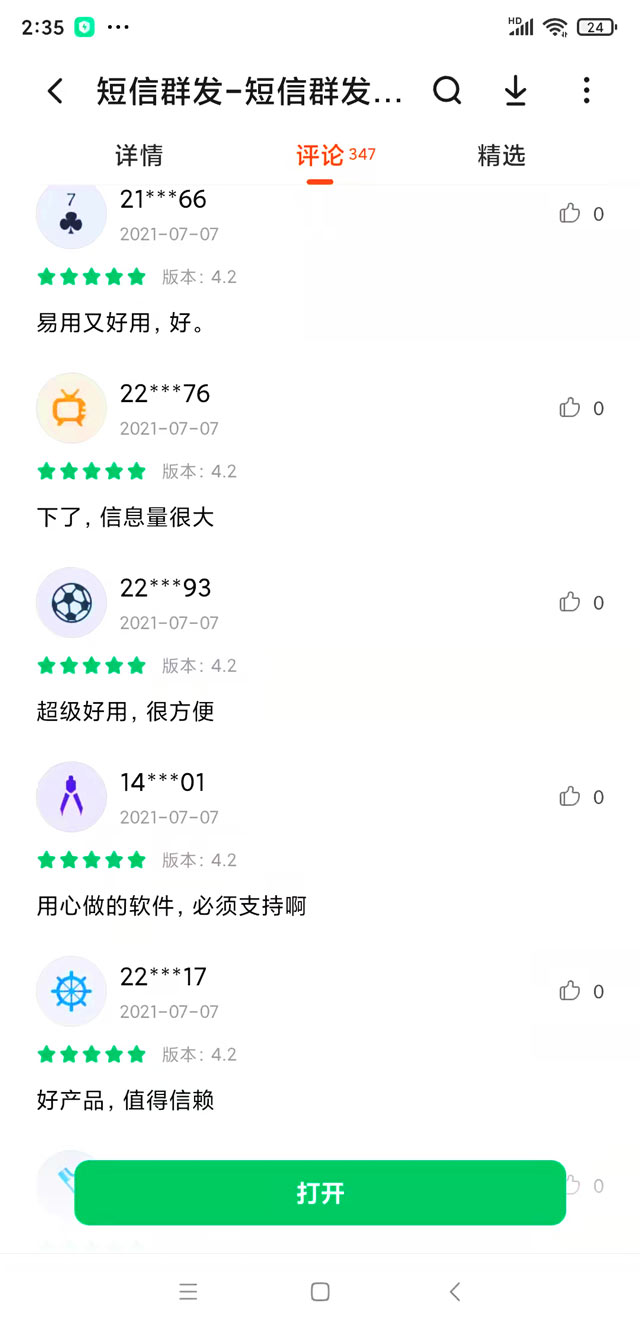
Task: Like the review by 21***66
Action: click(570, 213)
